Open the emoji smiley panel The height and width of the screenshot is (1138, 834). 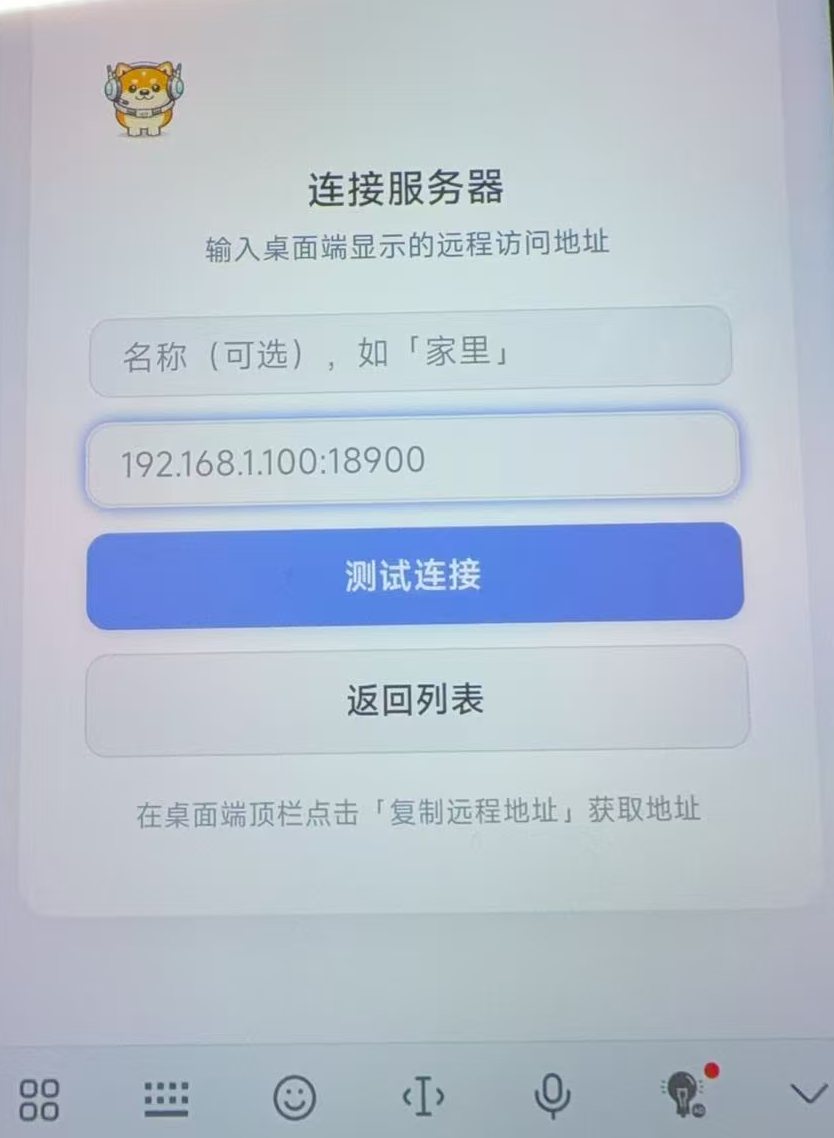coord(294,1099)
